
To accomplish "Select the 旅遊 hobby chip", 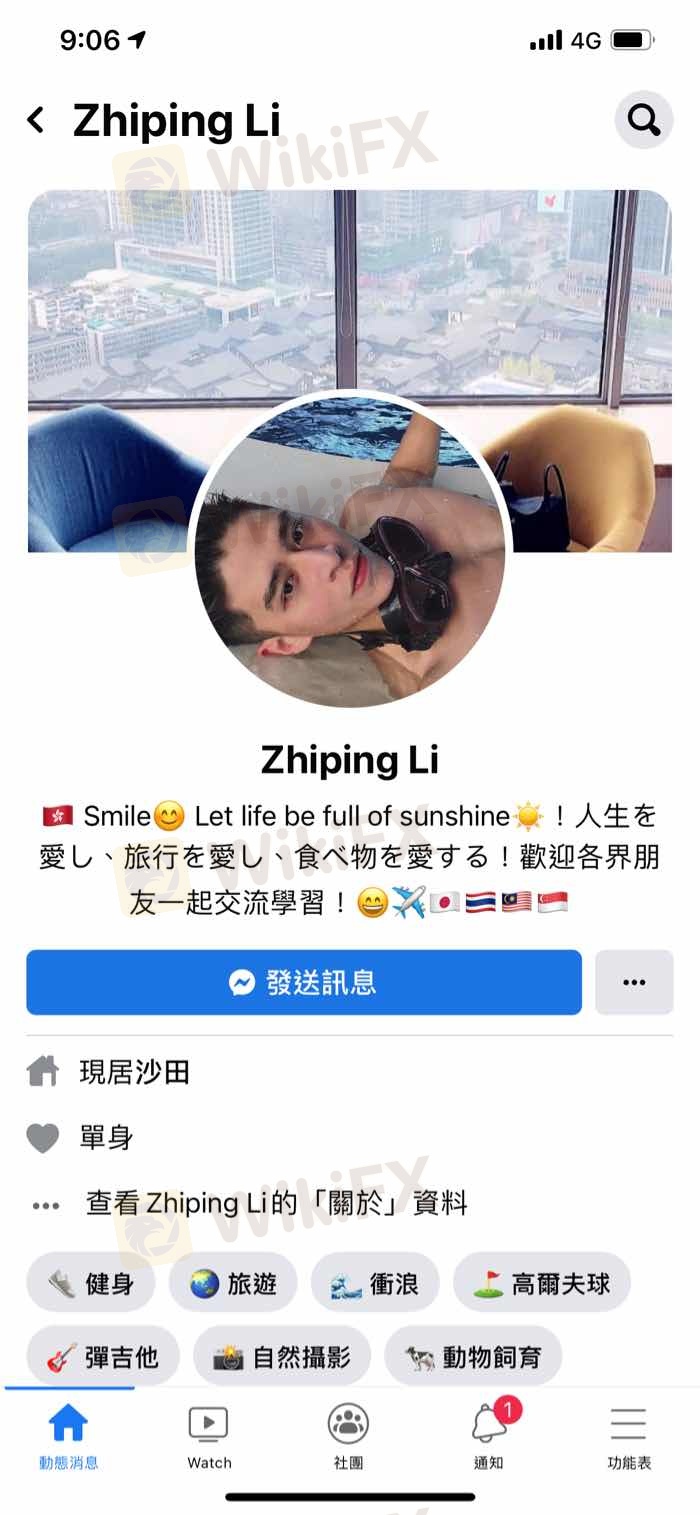I will coord(233,1283).
